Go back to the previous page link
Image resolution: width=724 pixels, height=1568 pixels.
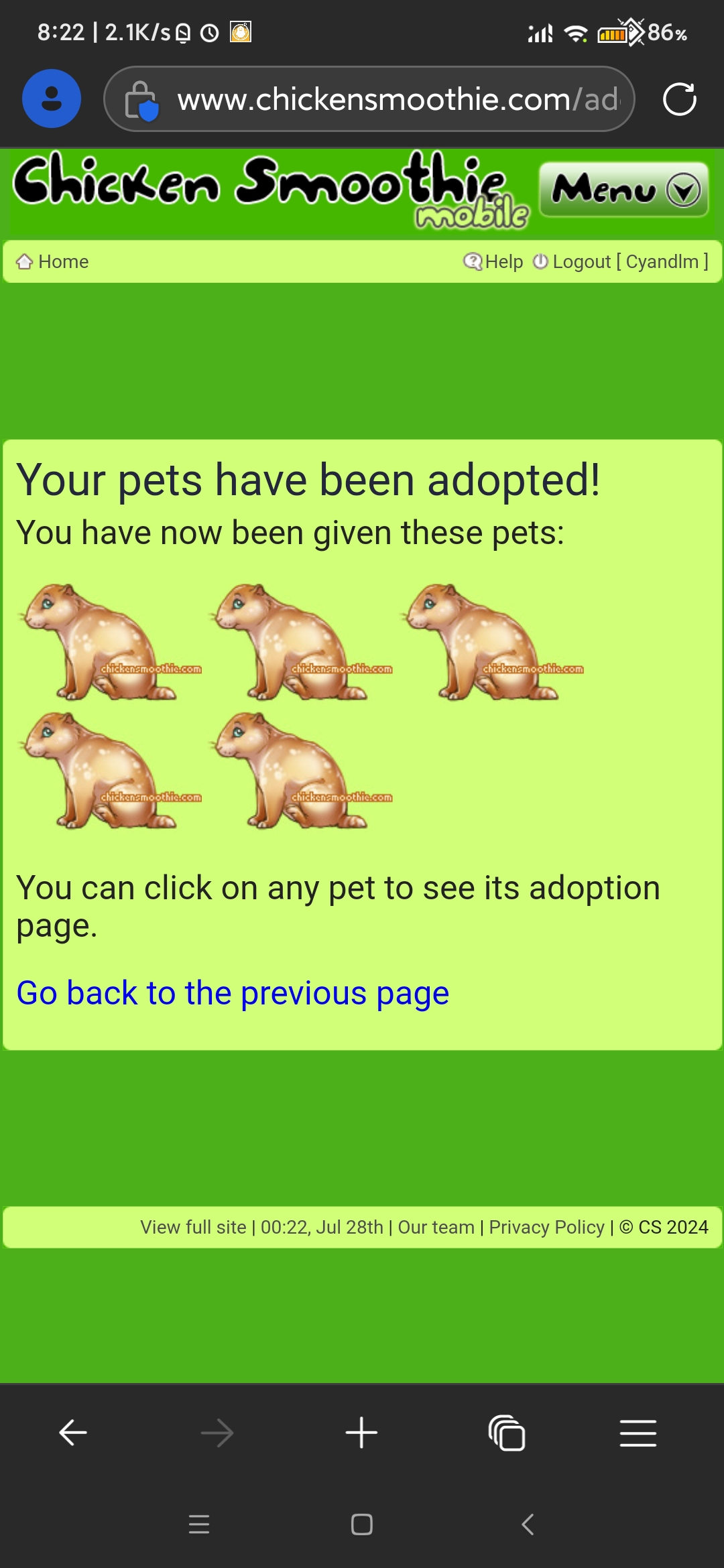point(233,993)
